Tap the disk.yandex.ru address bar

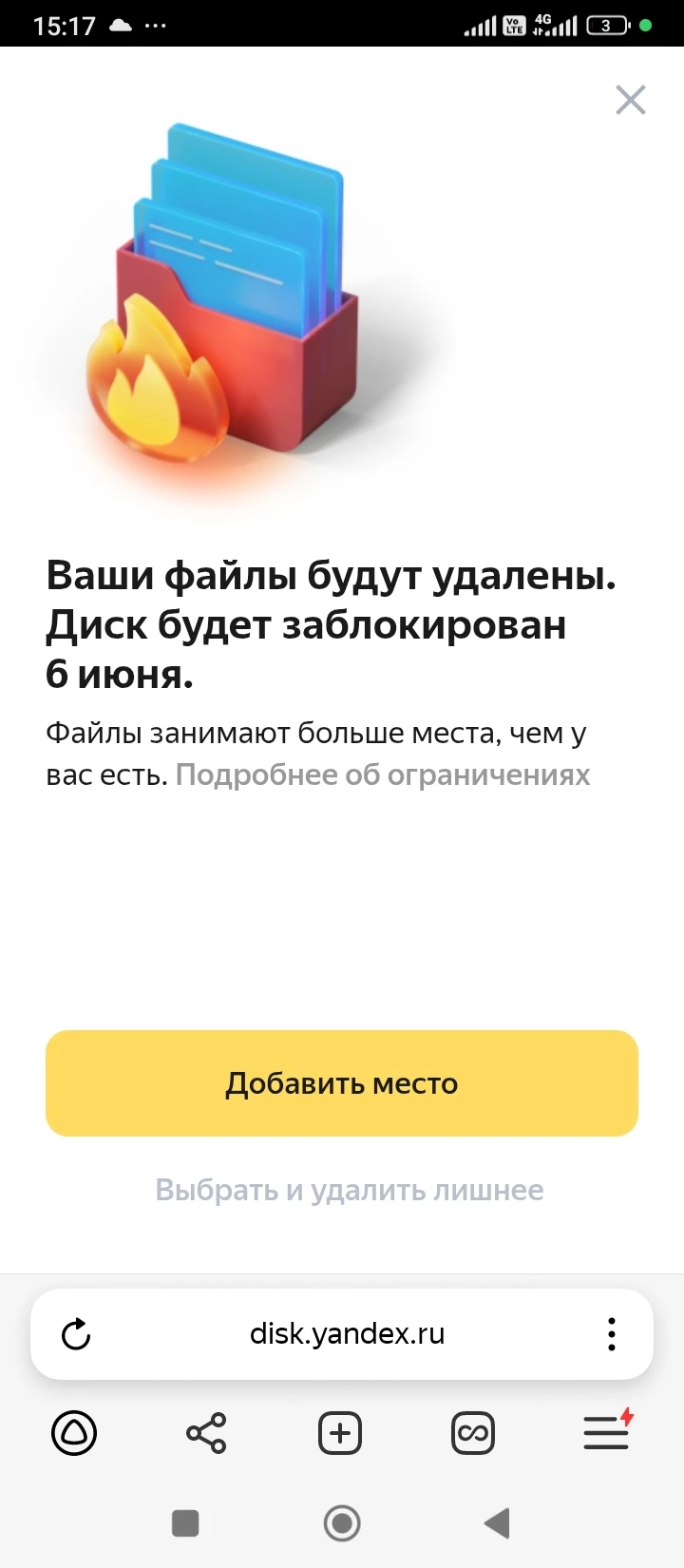(x=347, y=1334)
